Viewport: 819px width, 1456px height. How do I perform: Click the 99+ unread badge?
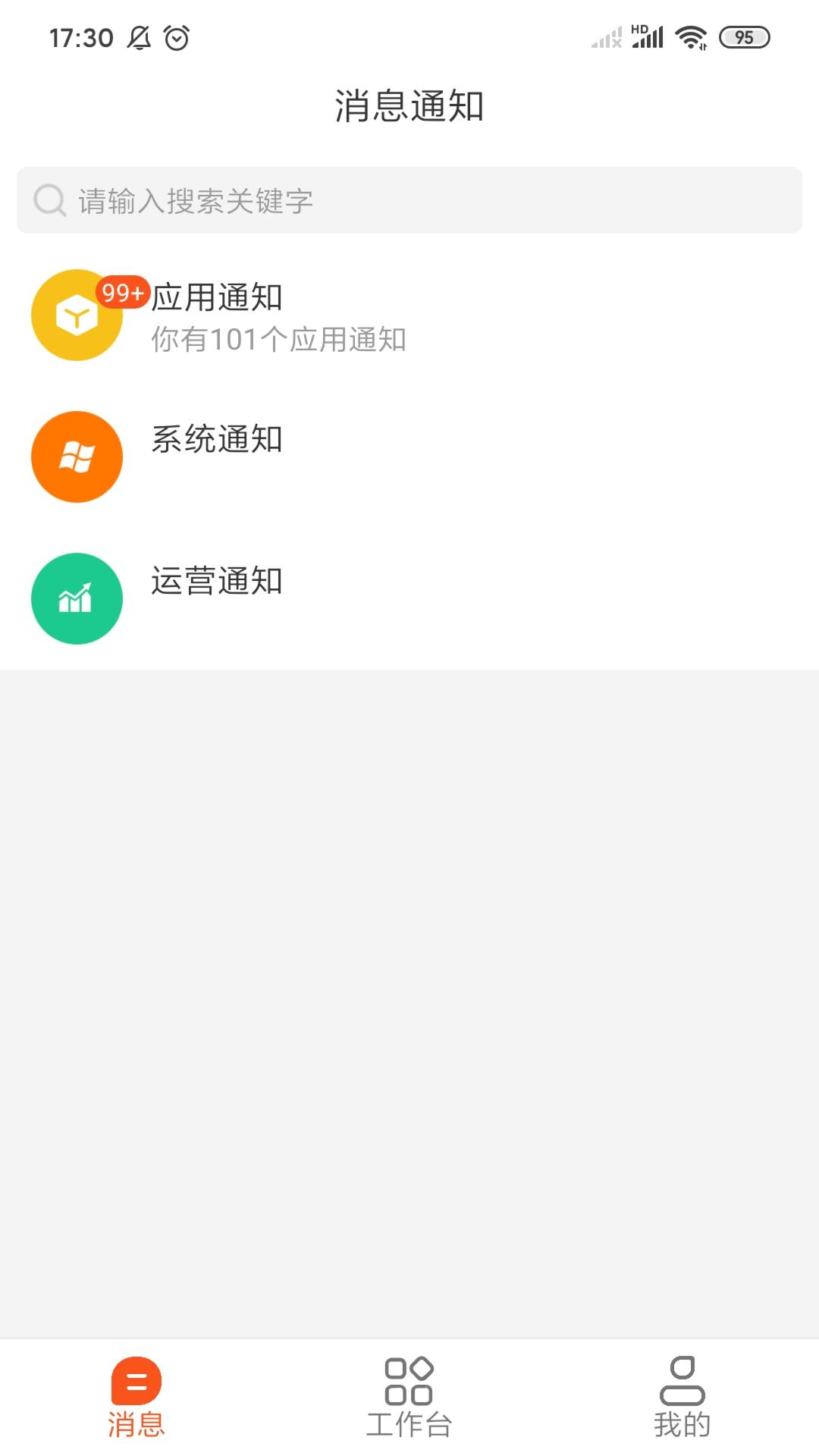121,293
